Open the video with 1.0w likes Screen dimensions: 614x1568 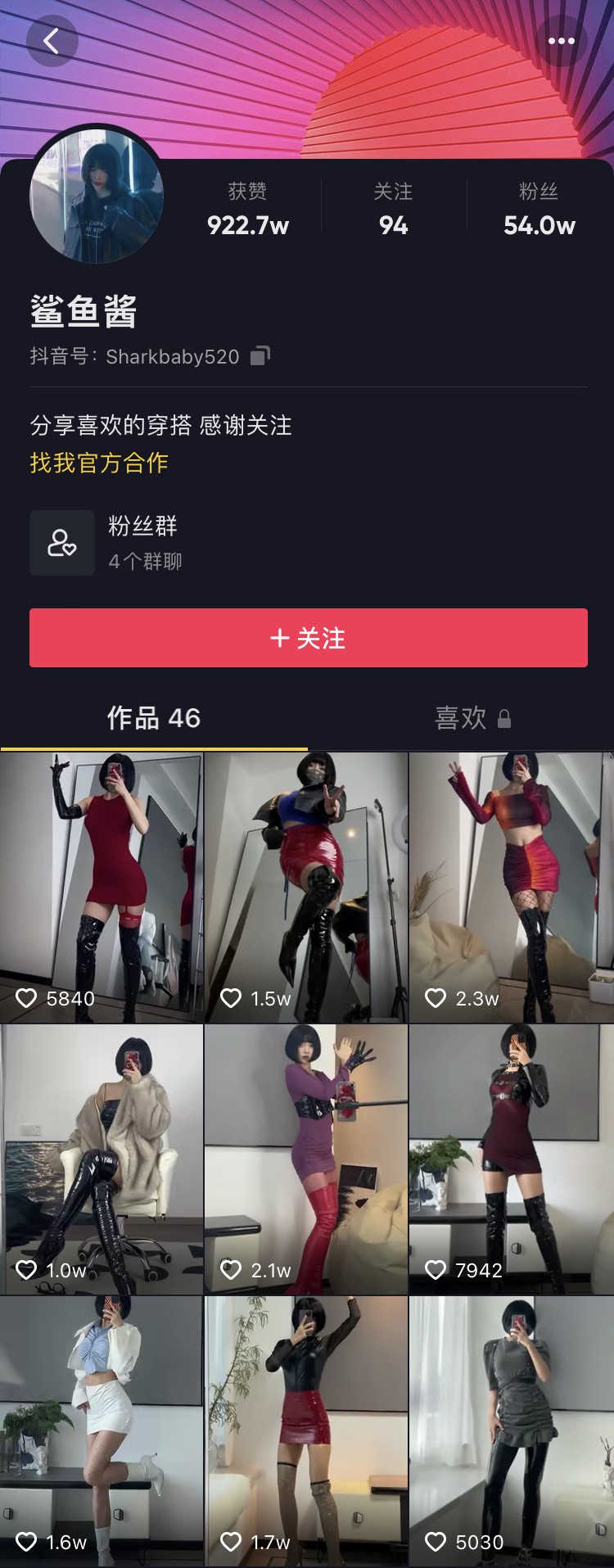[x=102, y=1159]
